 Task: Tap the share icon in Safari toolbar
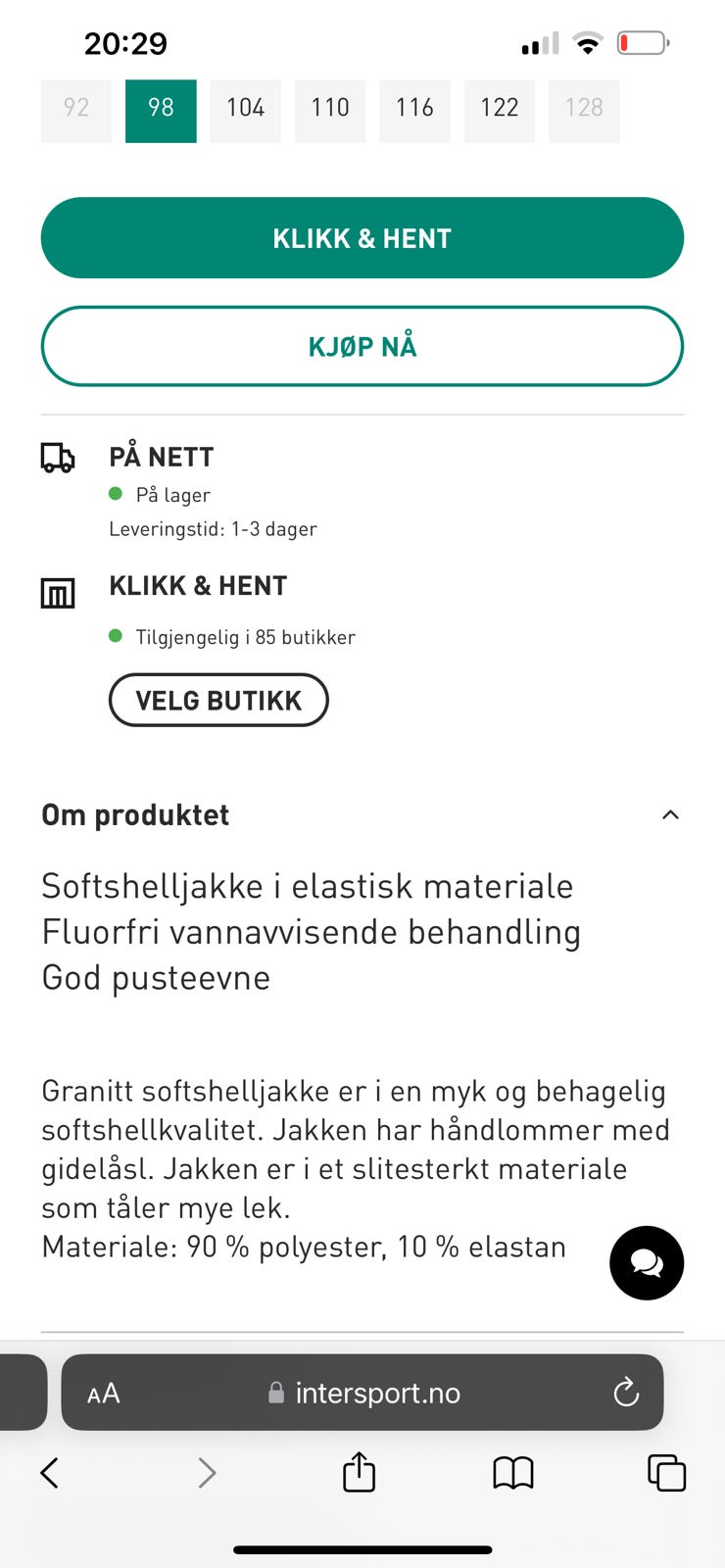[359, 1472]
